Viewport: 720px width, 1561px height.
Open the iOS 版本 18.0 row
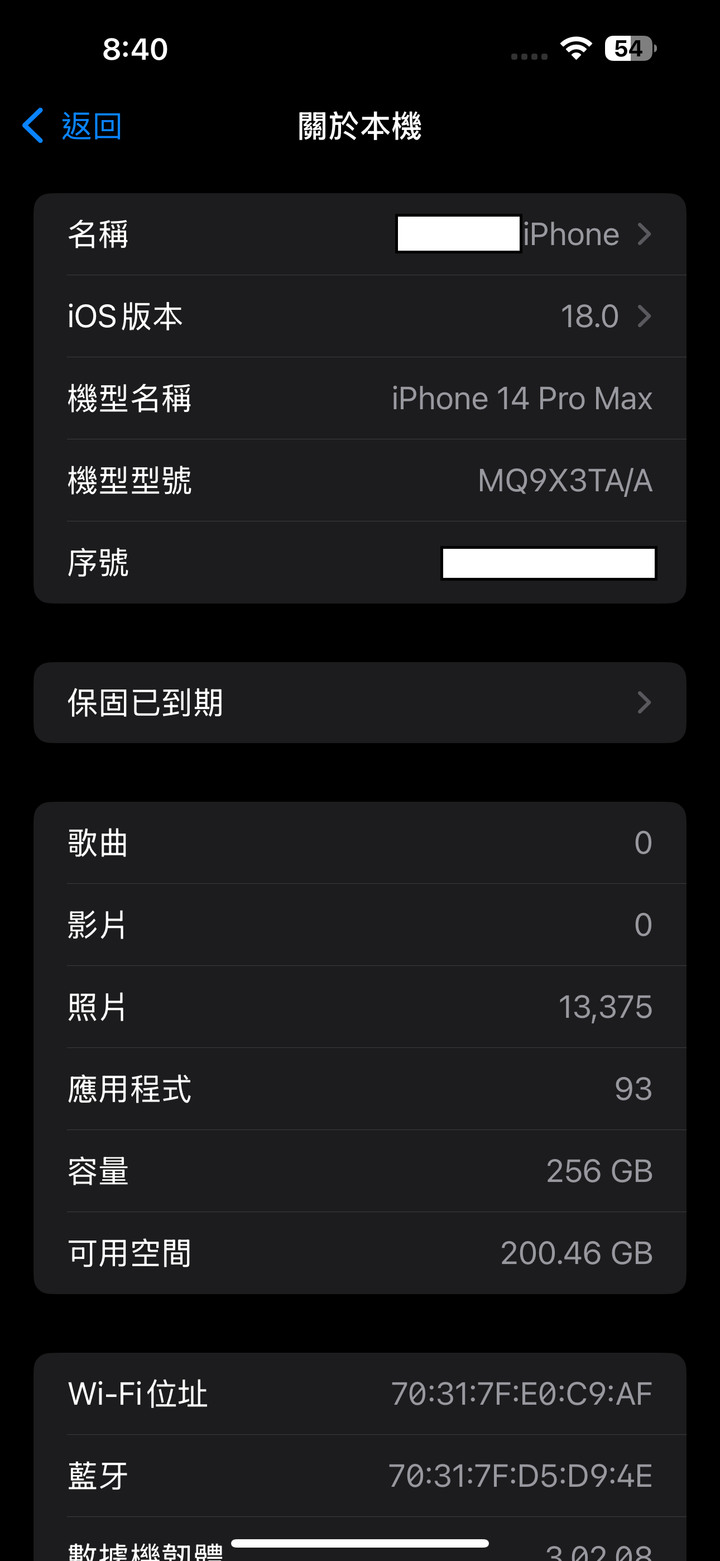point(360,317)
